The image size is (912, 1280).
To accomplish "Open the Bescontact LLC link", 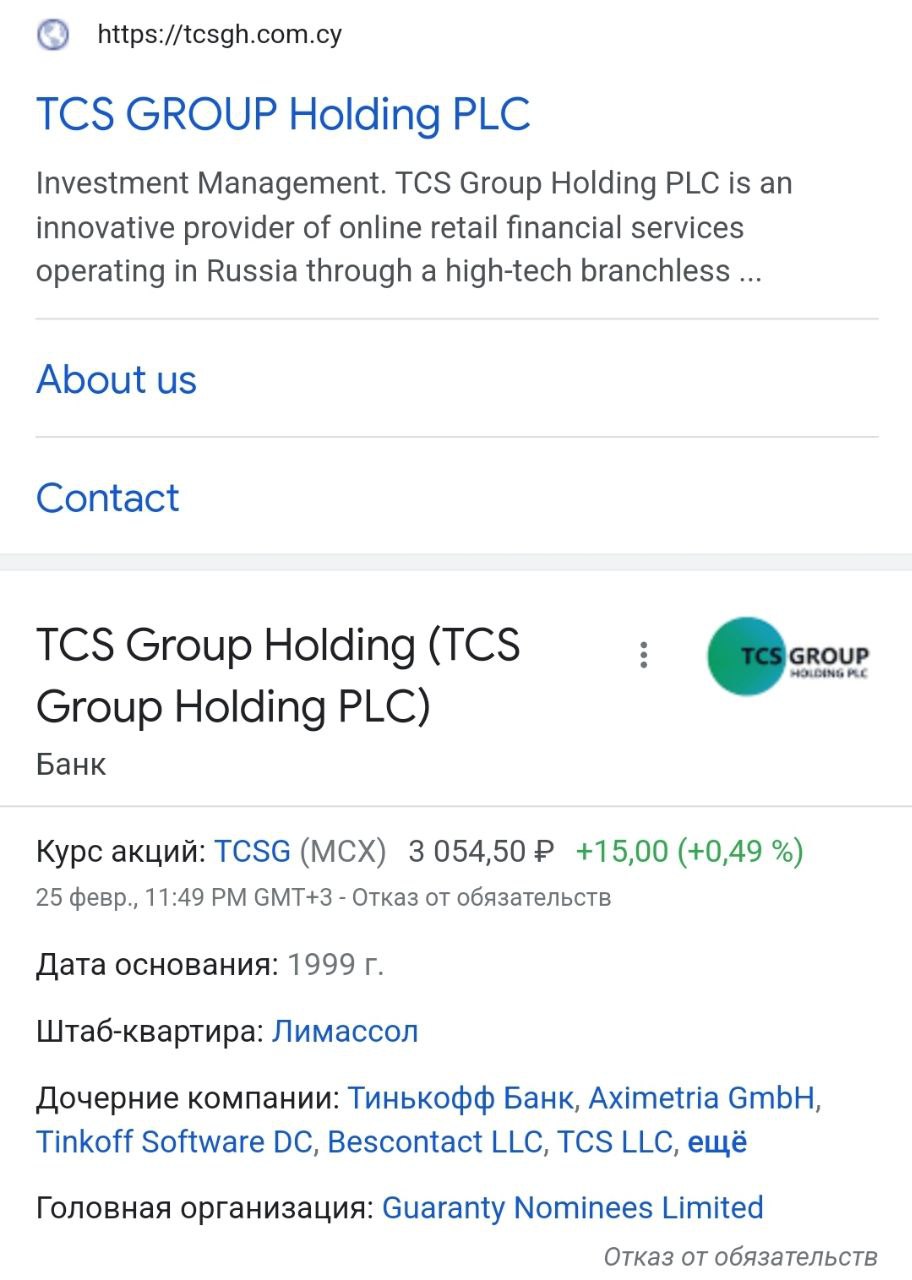I will pyautogui.click(x=436, y=1142).
